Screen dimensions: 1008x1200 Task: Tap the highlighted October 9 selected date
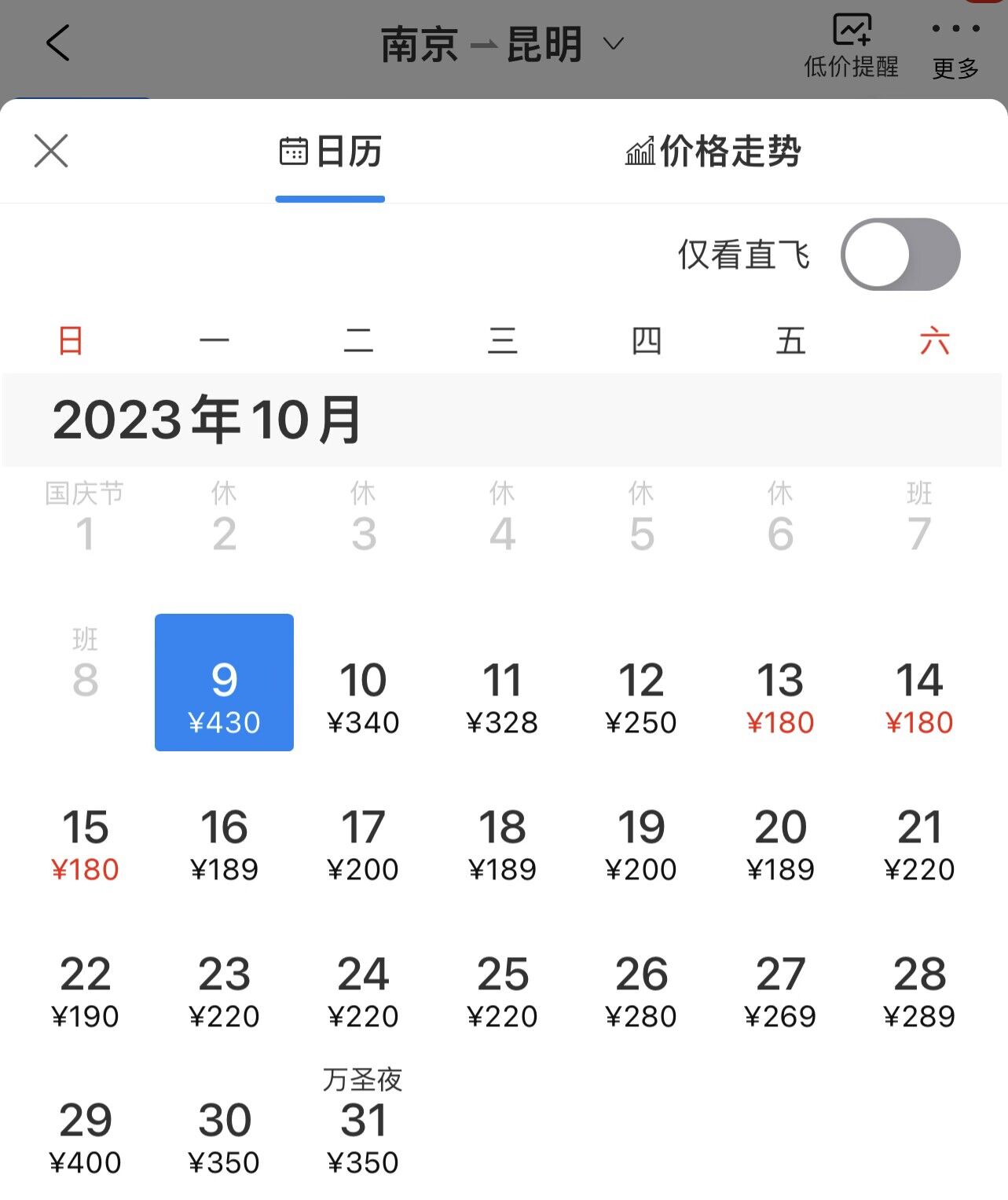pos(224,682)
